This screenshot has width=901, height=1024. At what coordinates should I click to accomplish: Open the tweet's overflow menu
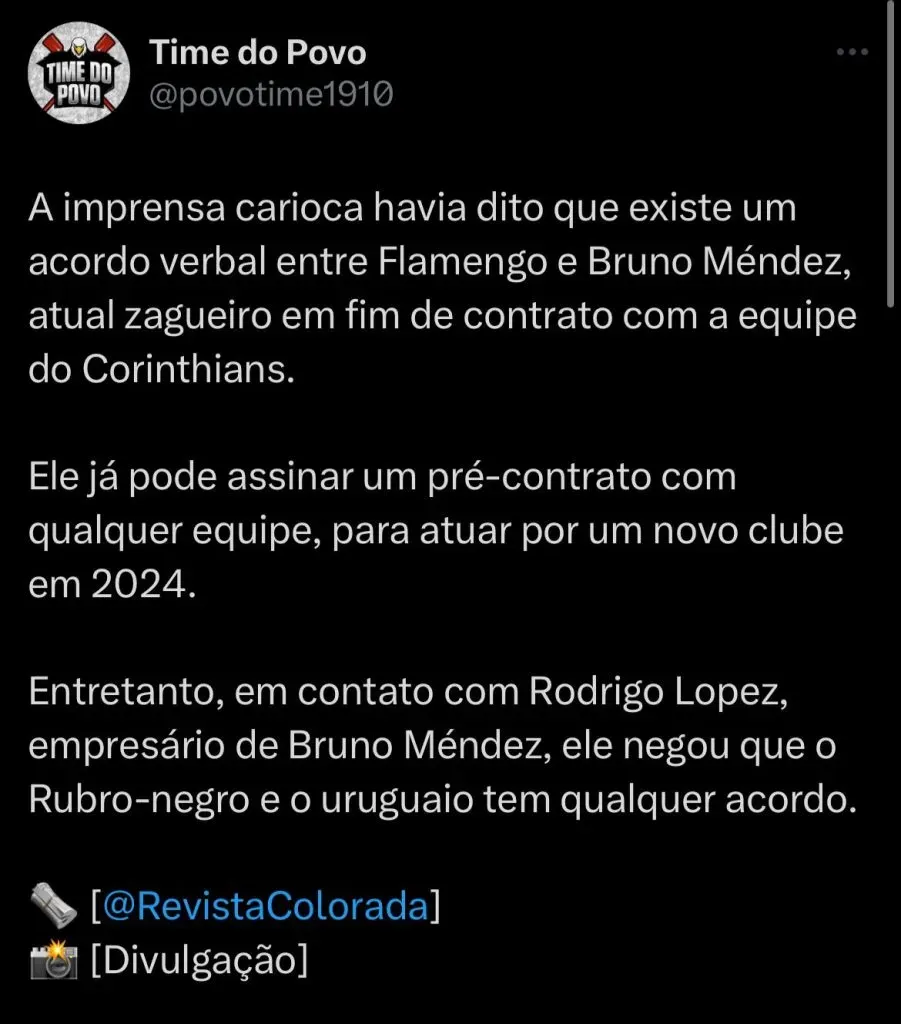[851, 53]
